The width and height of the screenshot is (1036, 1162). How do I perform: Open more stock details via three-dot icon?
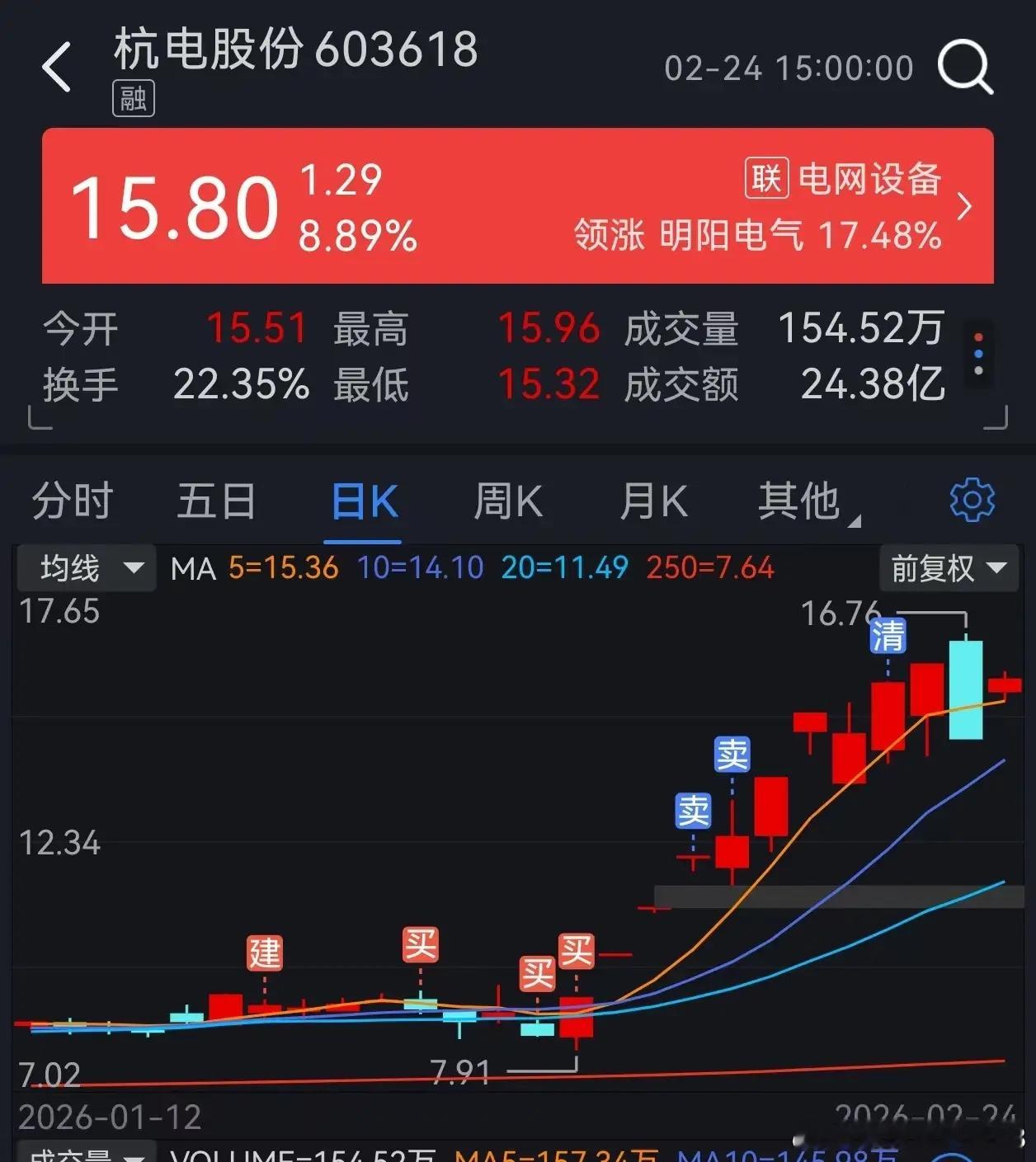tap(980, 355)
